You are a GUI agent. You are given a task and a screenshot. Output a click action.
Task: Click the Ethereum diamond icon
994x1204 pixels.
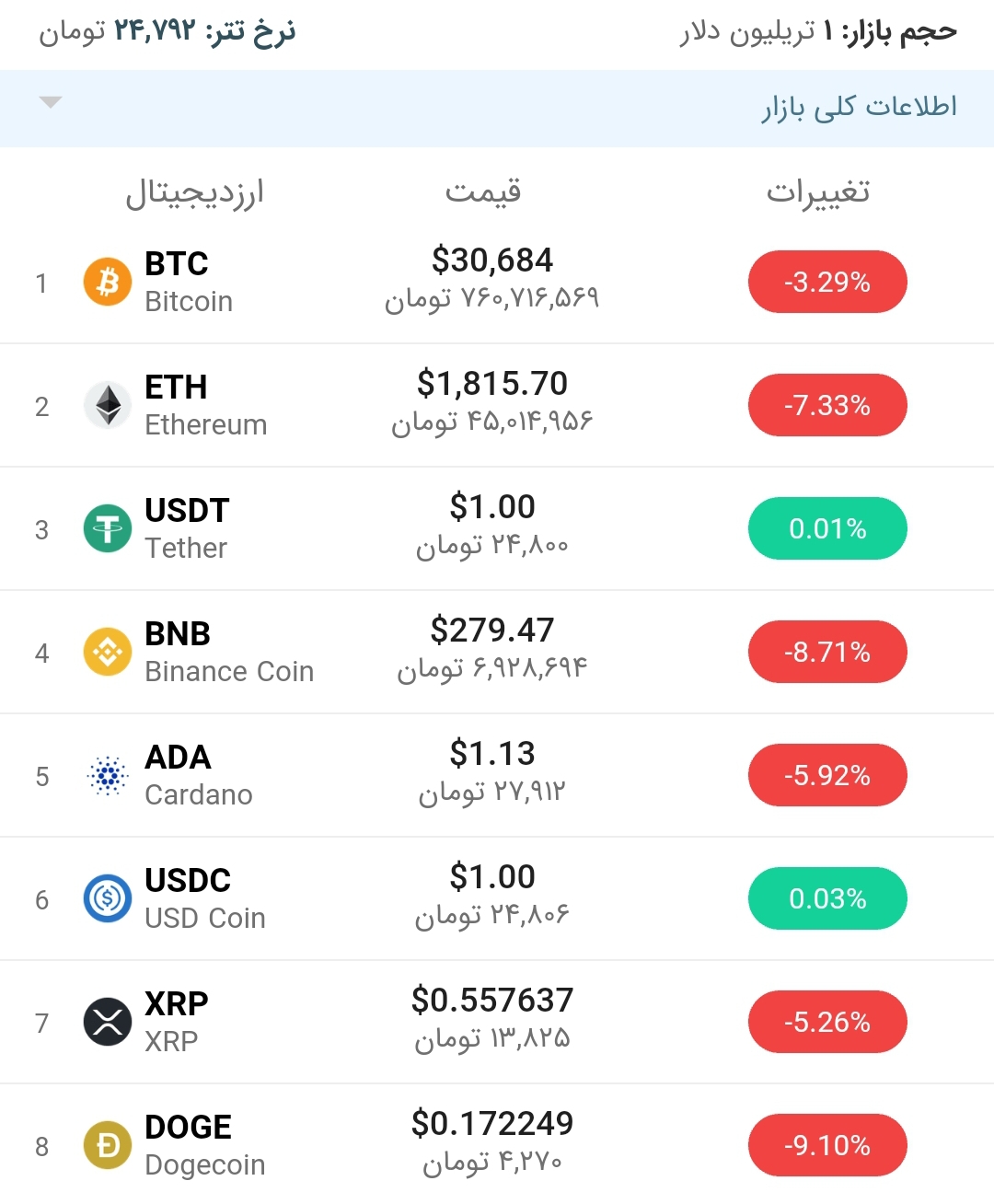[107, 405]
